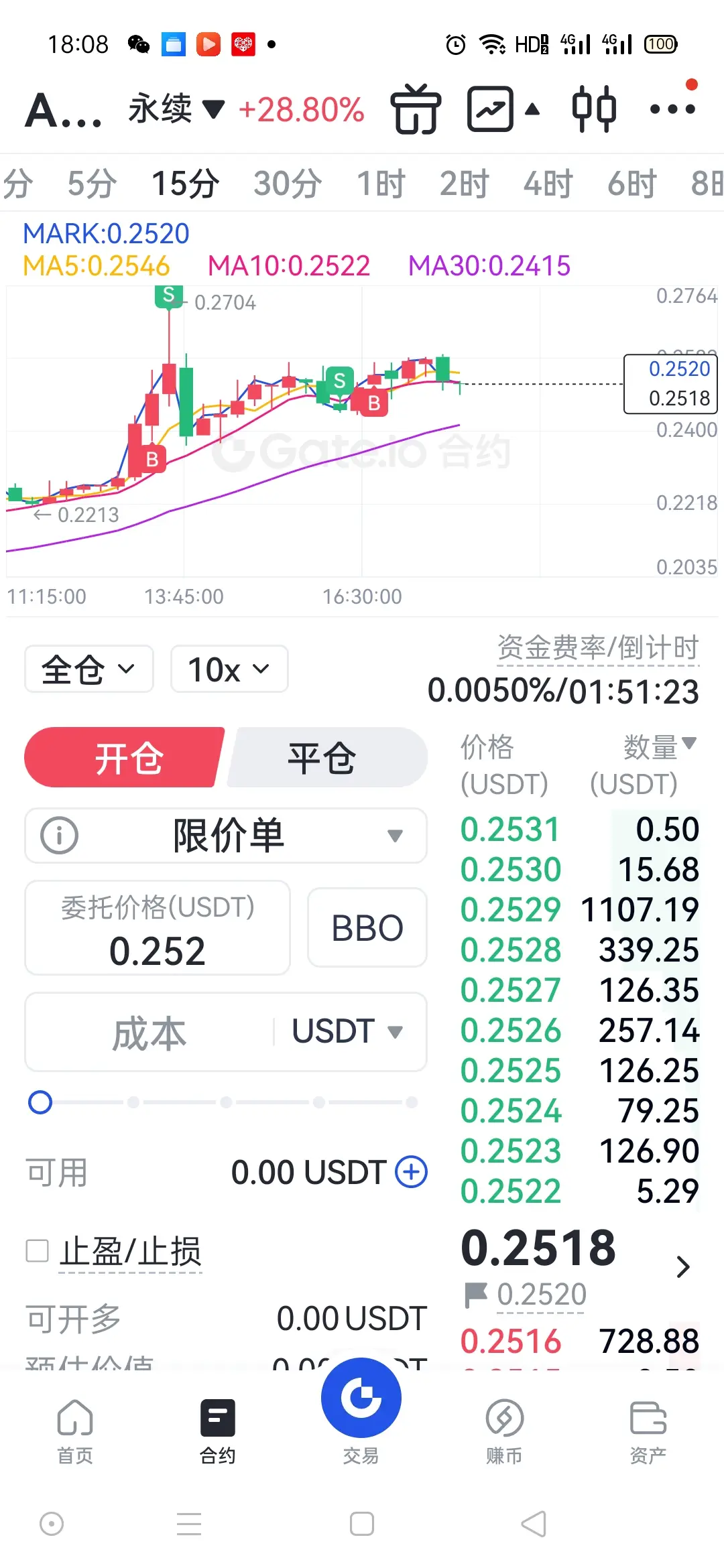Change 全仓 margin mode

[88, 669]
